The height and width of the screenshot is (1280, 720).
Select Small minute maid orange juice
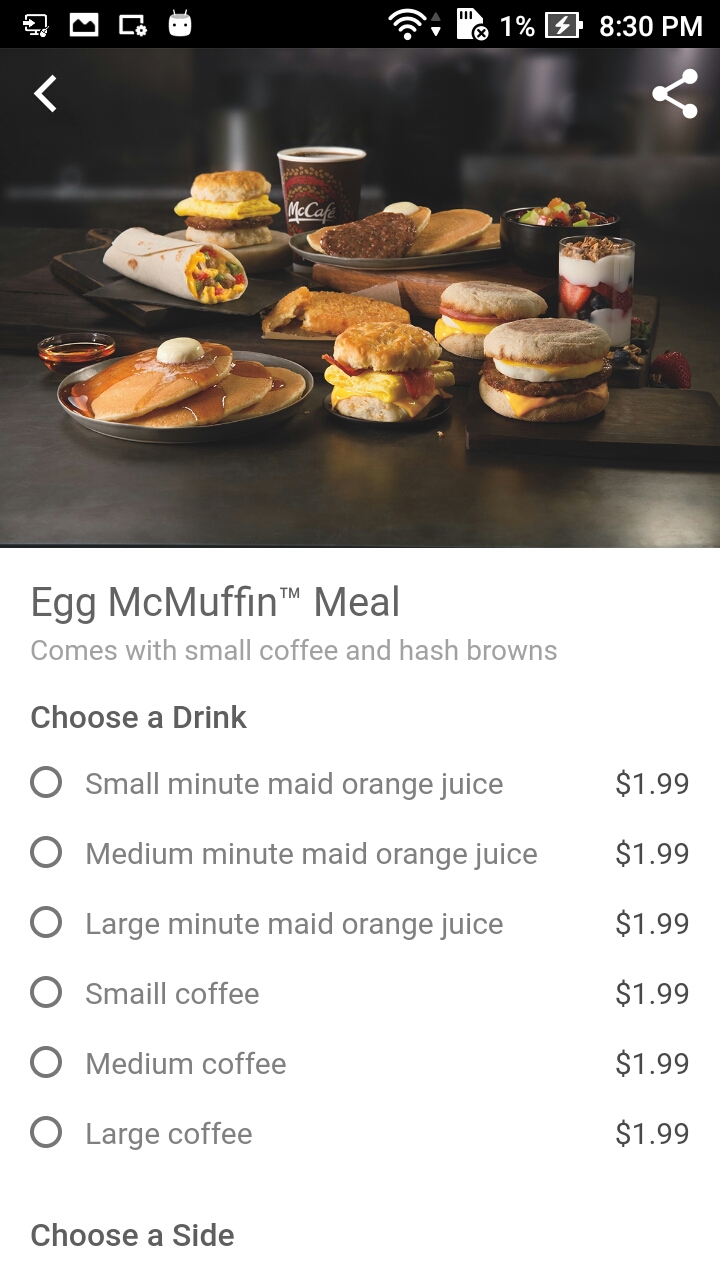(46, 783)
